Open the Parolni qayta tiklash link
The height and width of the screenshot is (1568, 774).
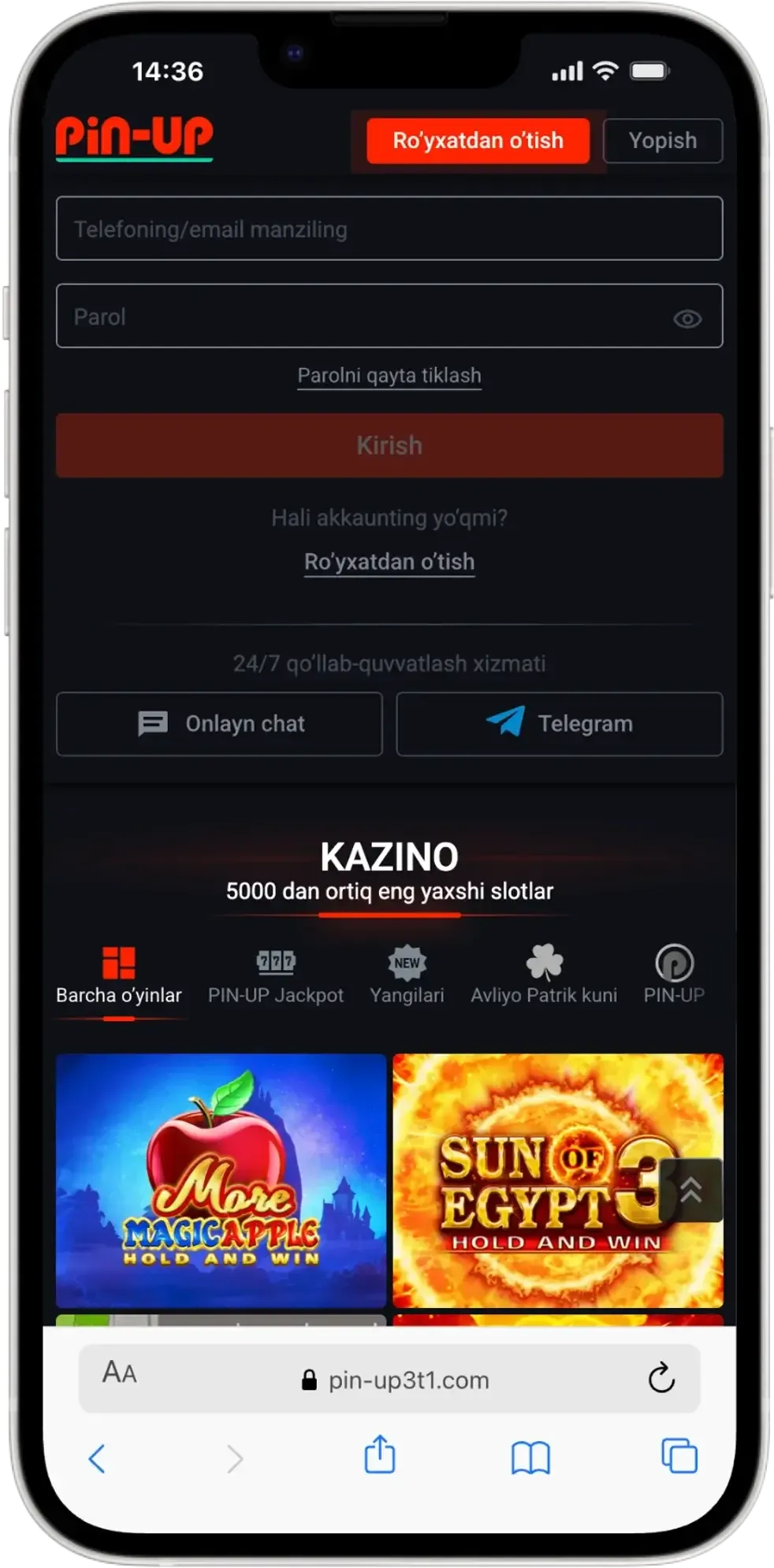click(389, 376)
